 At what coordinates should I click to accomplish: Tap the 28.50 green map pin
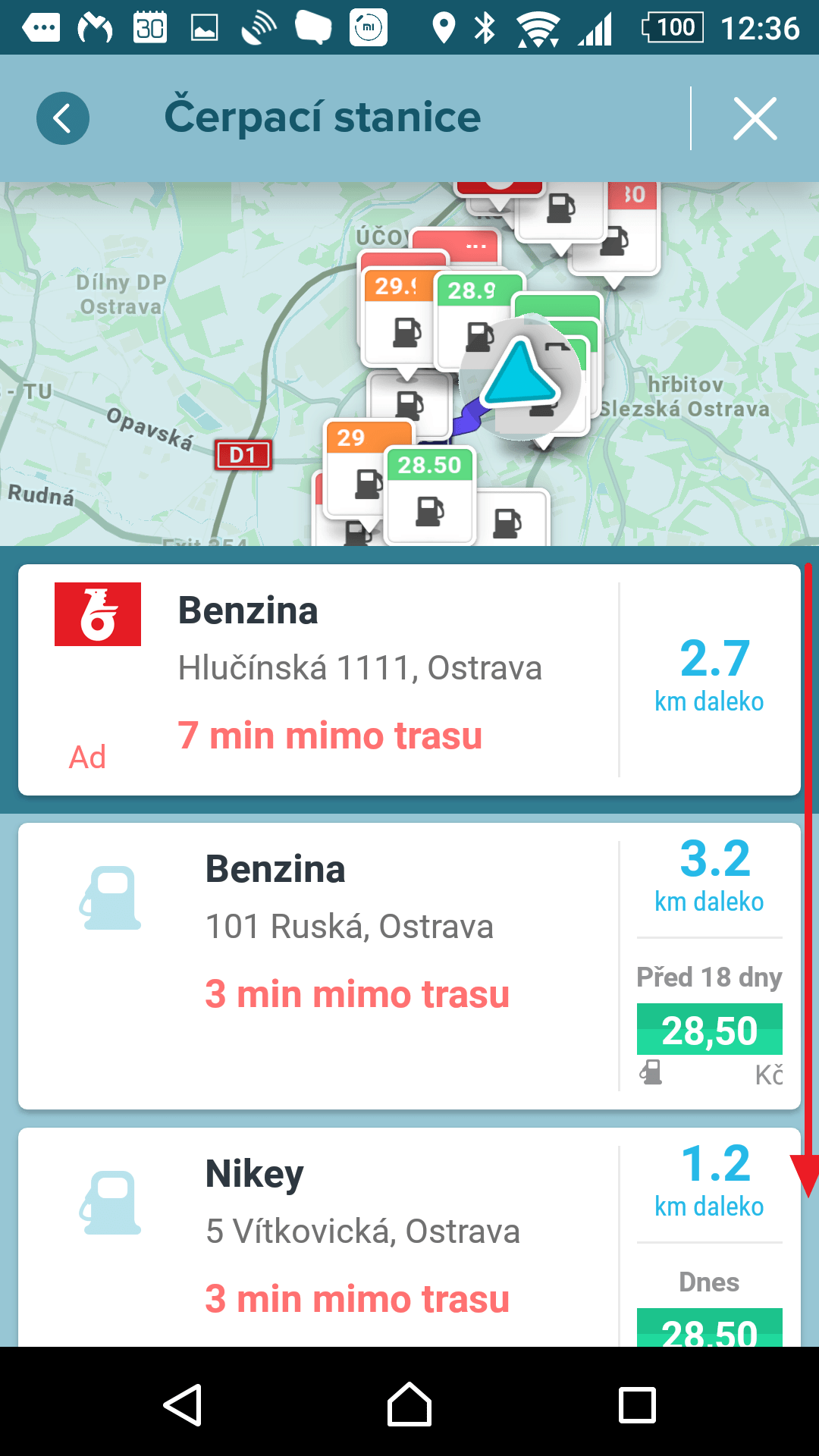[430, 494]
